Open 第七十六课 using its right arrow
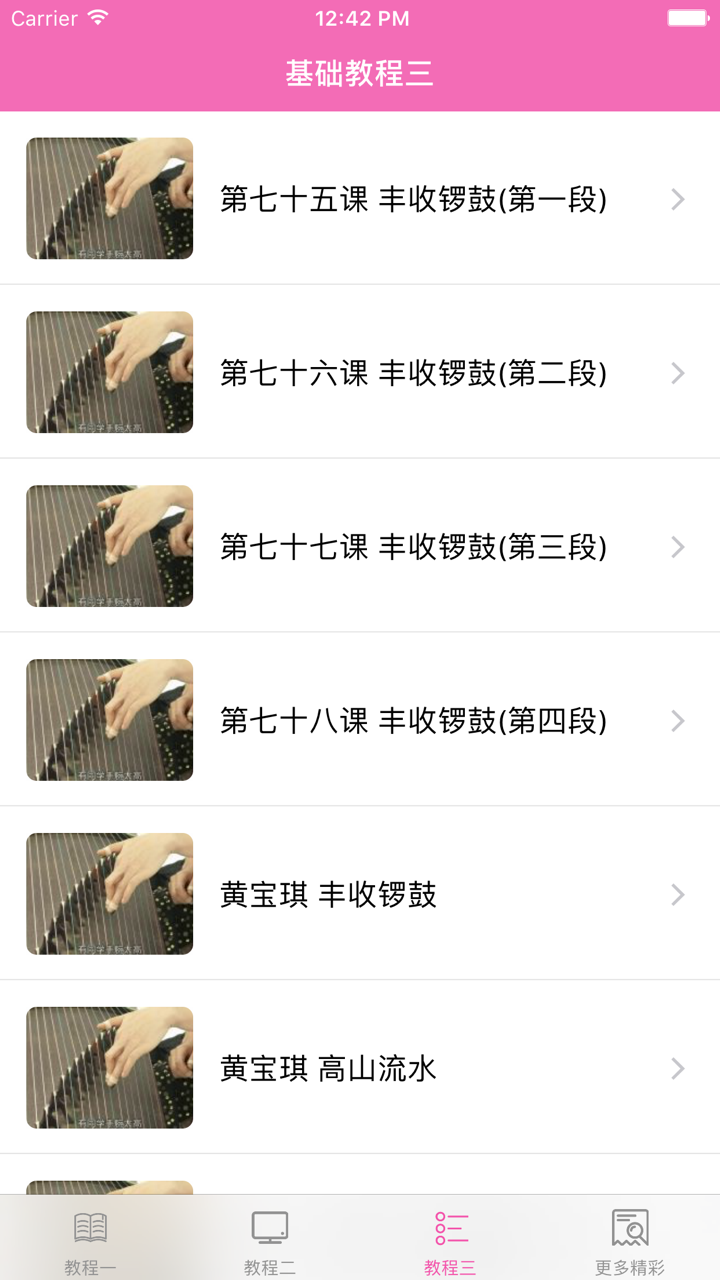The image size is (720, 1280). point(676,372)
